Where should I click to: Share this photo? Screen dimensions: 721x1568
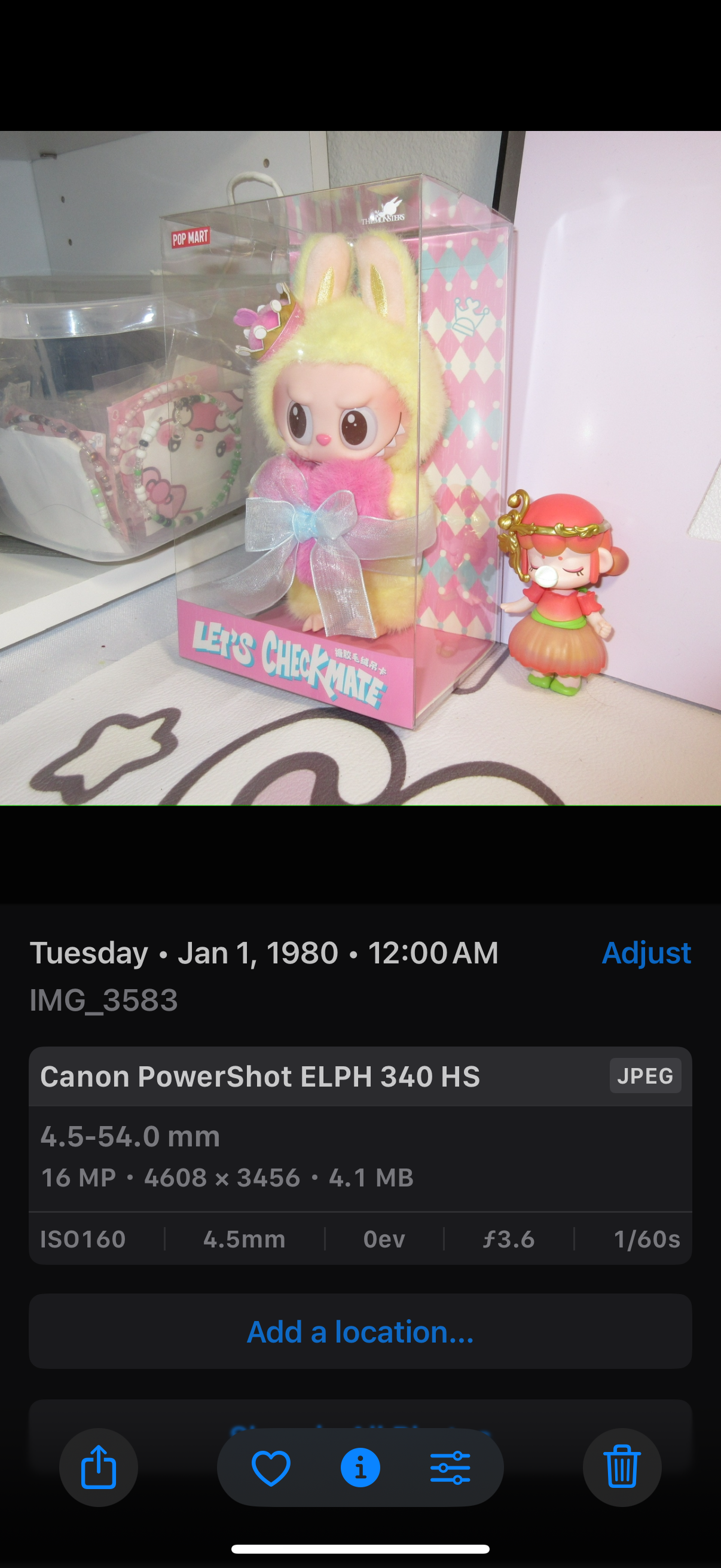(99, 1467)
